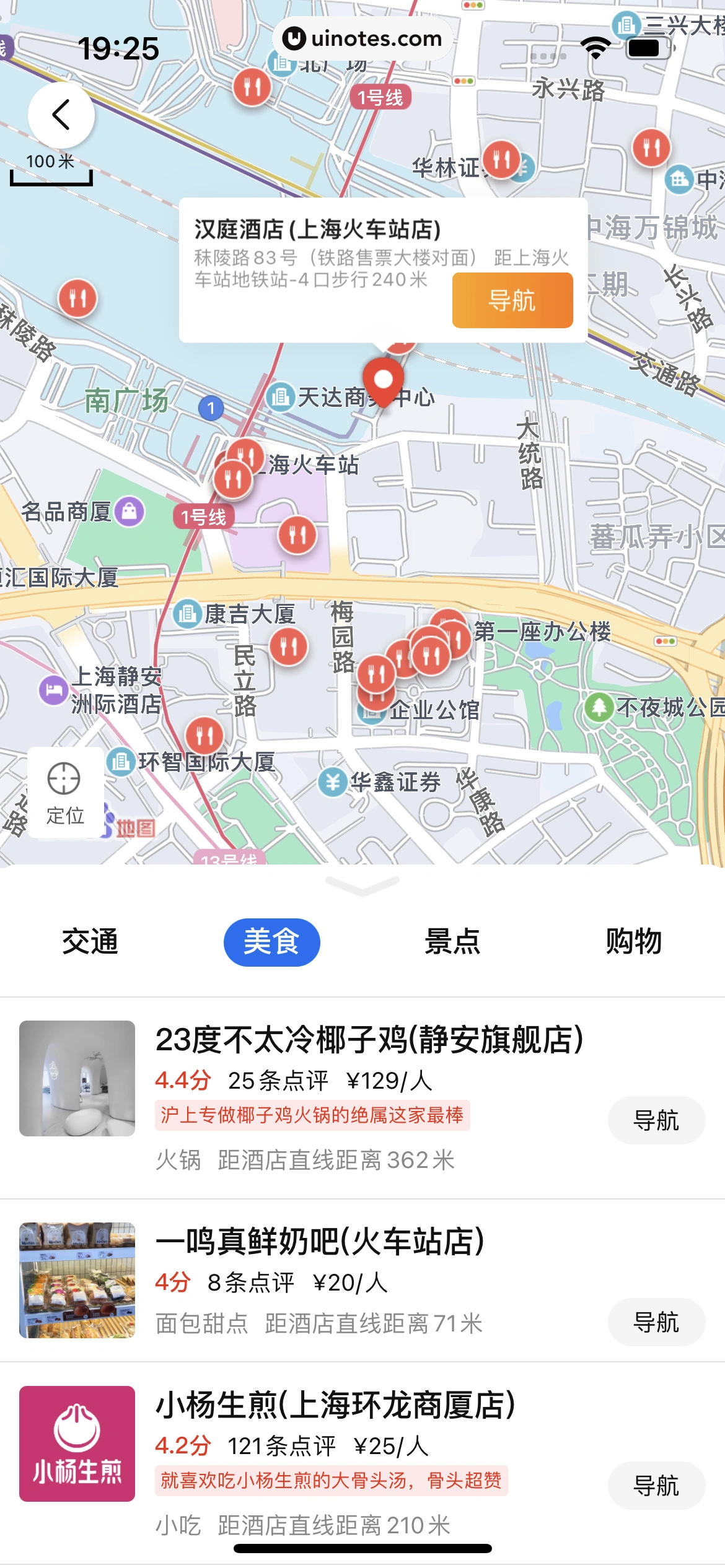Image resolution: width=725 pixels, height=1568 pixels.
Task: Switch to the 景点 tab
Action: 452,942
